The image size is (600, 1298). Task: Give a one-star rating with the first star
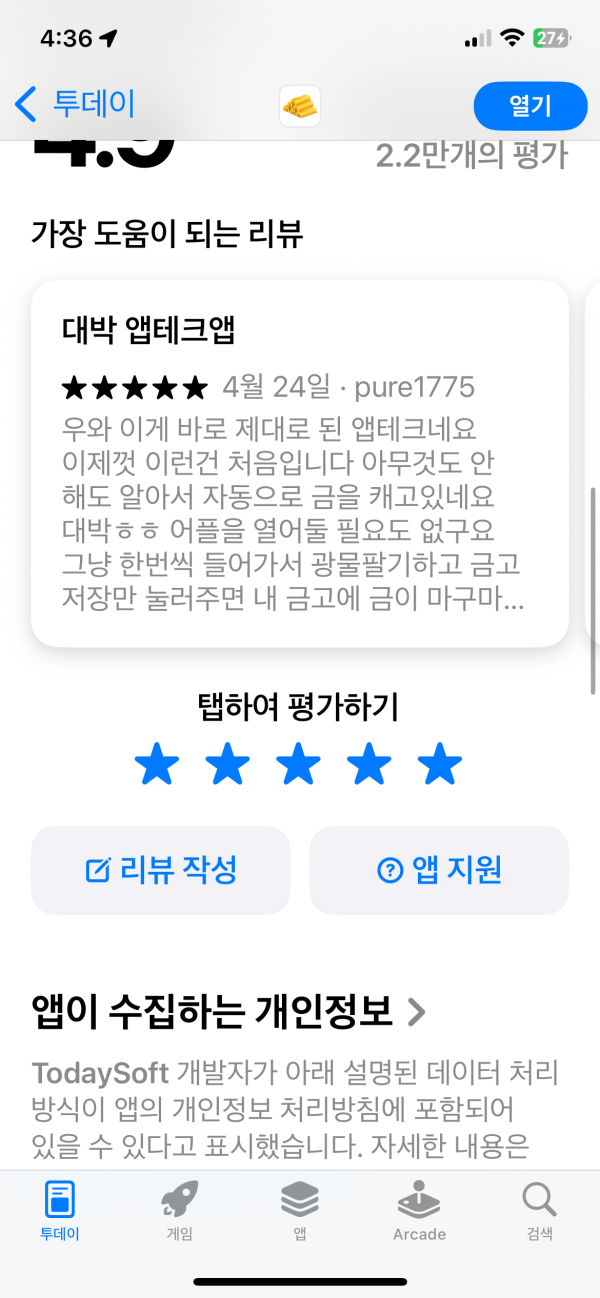tap(157, 765)
